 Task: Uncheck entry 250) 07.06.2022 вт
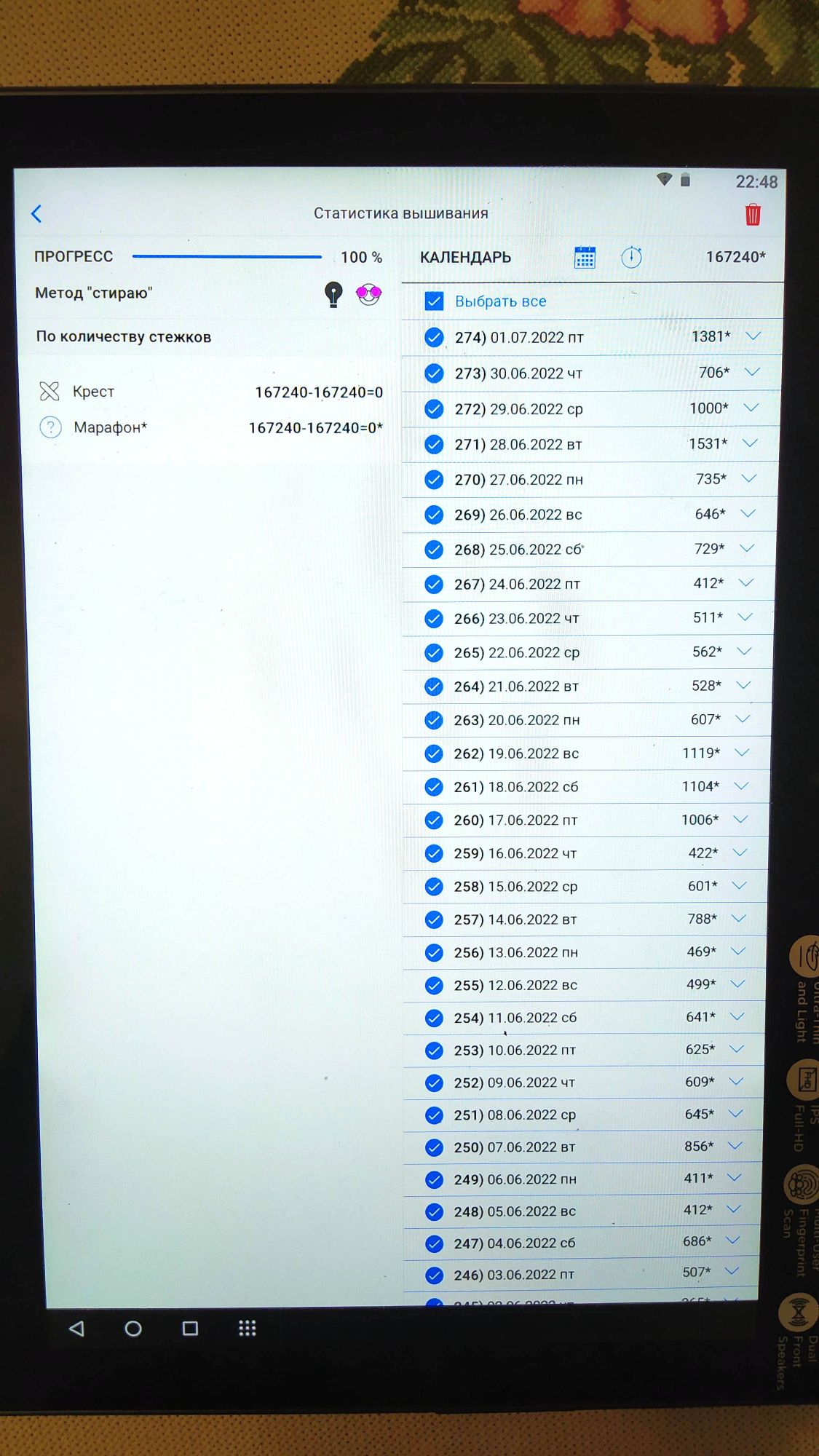tap(434, 1148)
